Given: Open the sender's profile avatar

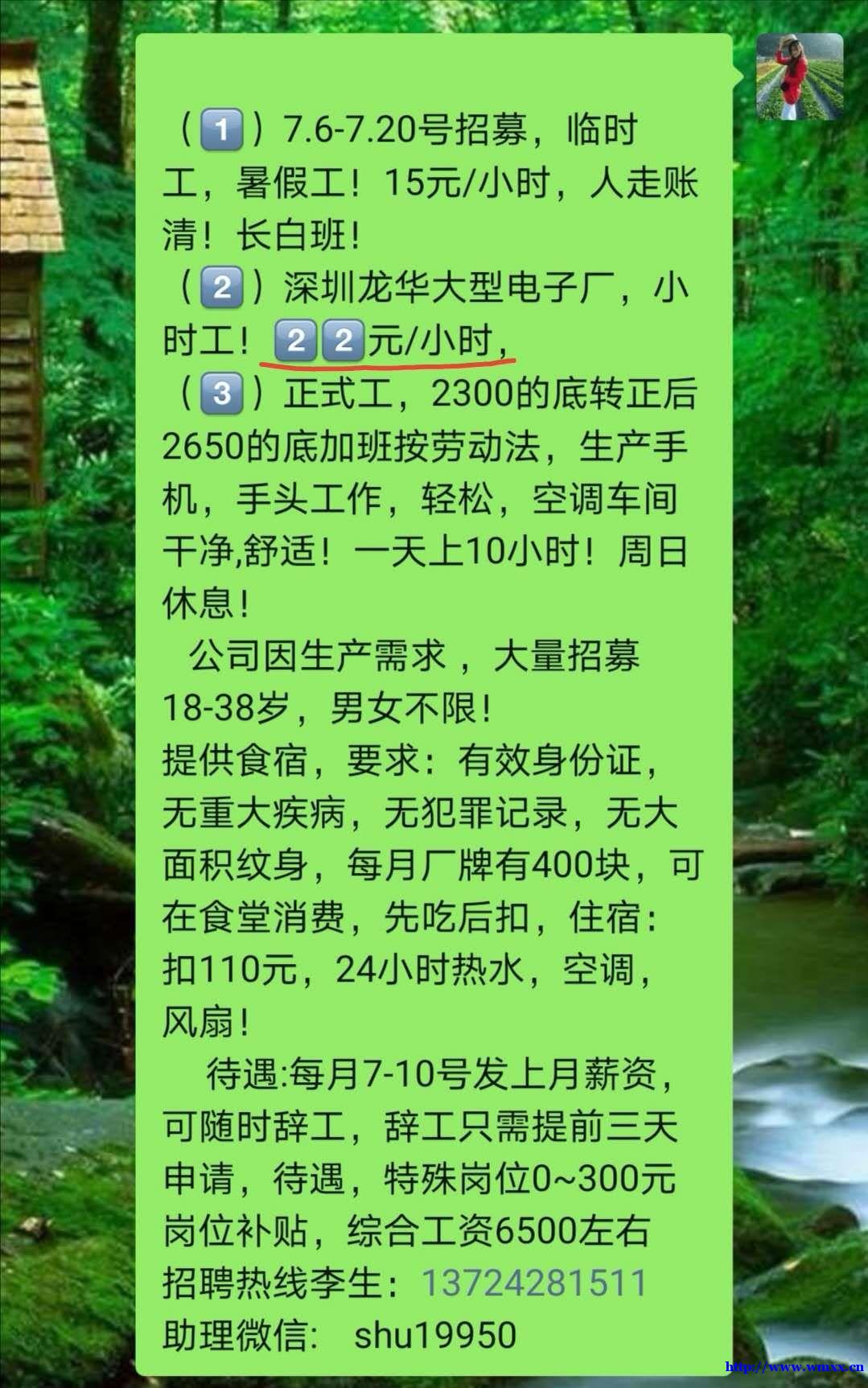Looking at the screenshot, I should 799,77.
